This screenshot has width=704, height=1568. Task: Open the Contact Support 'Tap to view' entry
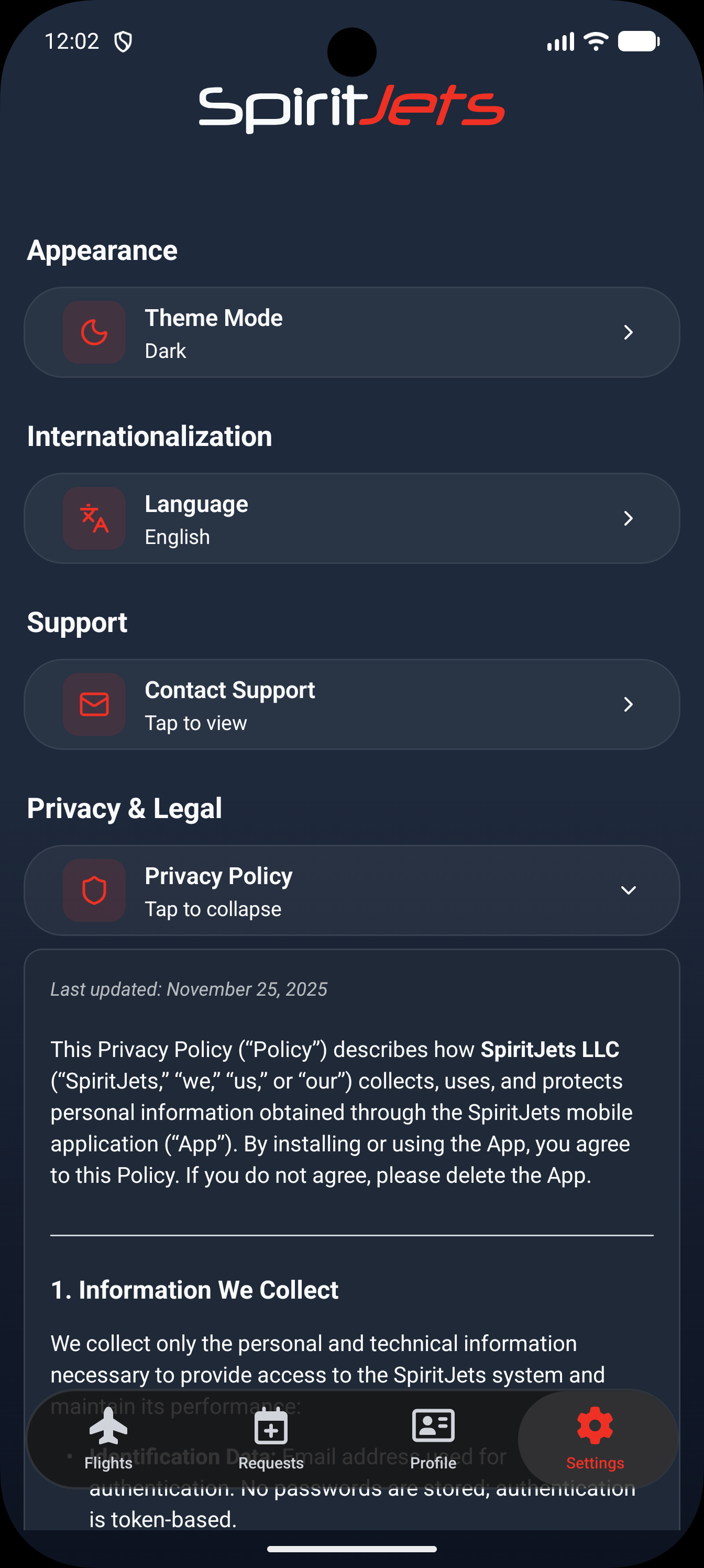(351, 704)
